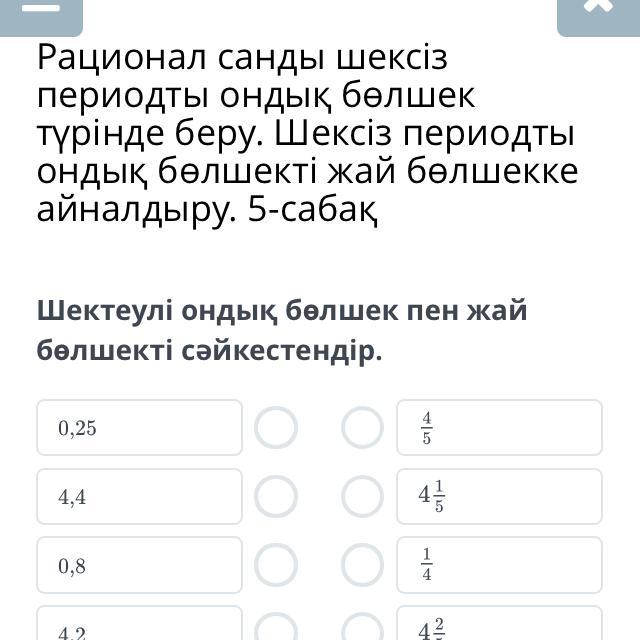Tap the 4,4 answer card
The image size is (640, 640).
(140, 496)
